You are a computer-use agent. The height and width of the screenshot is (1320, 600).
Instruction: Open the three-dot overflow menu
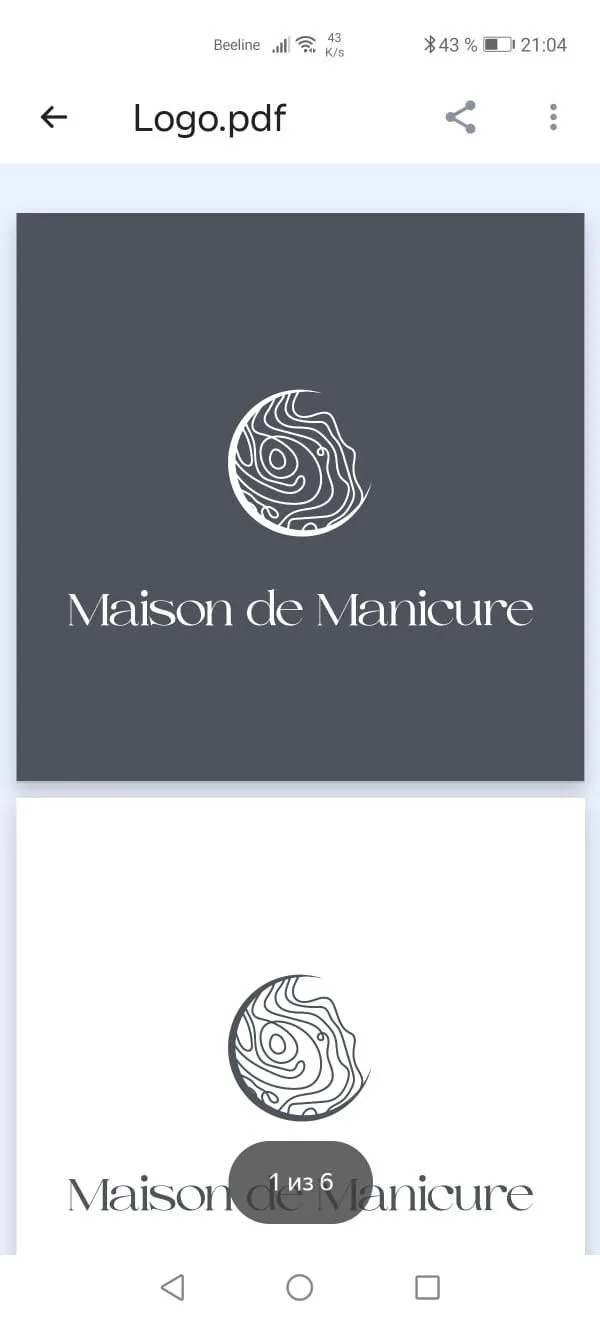(x=553, y=117)
